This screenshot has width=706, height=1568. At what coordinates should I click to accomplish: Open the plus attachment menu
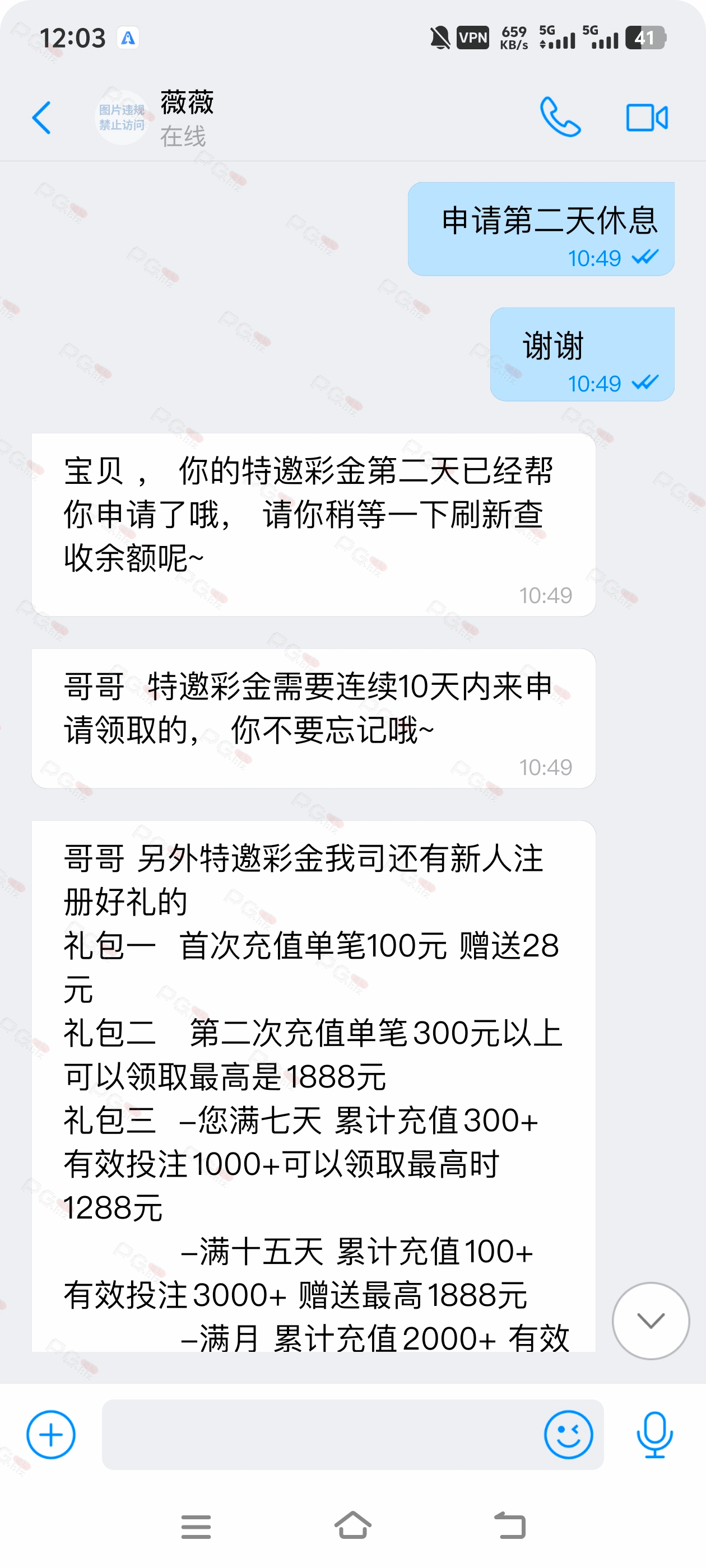tap(51, 1435)
